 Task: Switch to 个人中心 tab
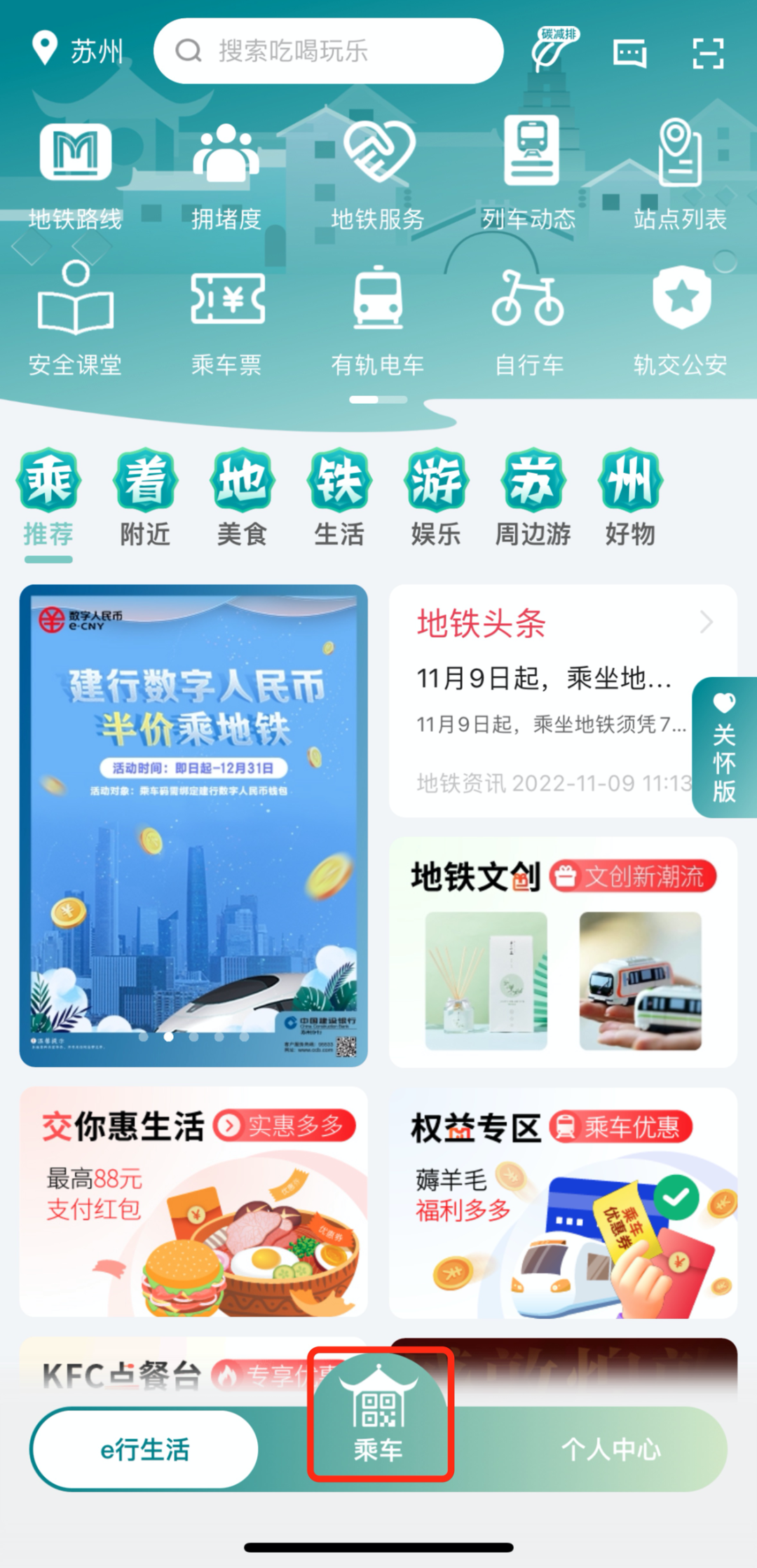[x=611, y=1449]
